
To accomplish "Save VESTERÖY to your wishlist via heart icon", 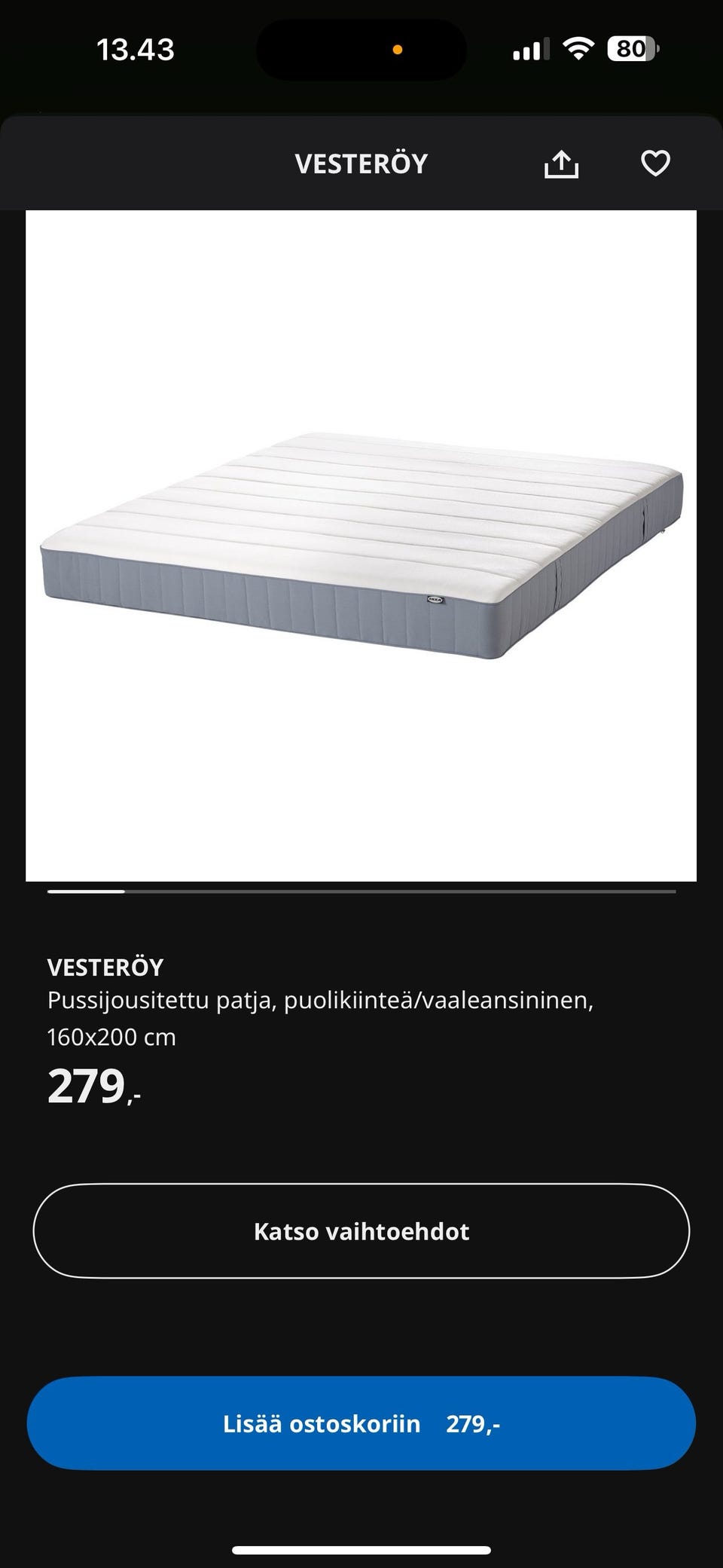I will (x=655, y=163).
